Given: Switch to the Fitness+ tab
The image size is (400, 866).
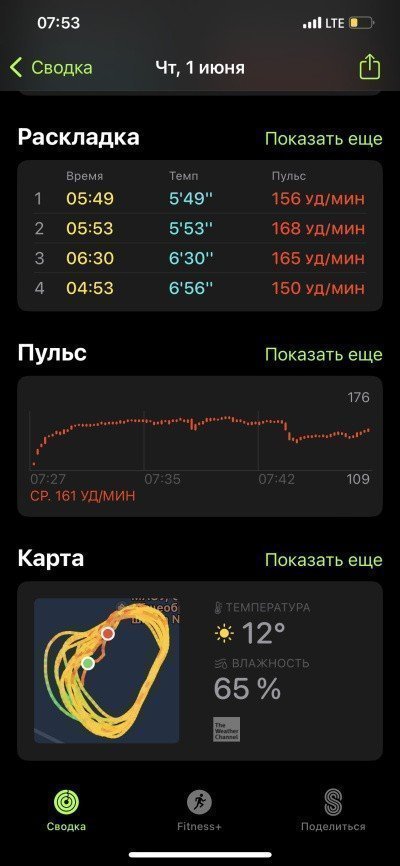Looking at the screenshot, I should pyautogui.click(x=199, y=811).
